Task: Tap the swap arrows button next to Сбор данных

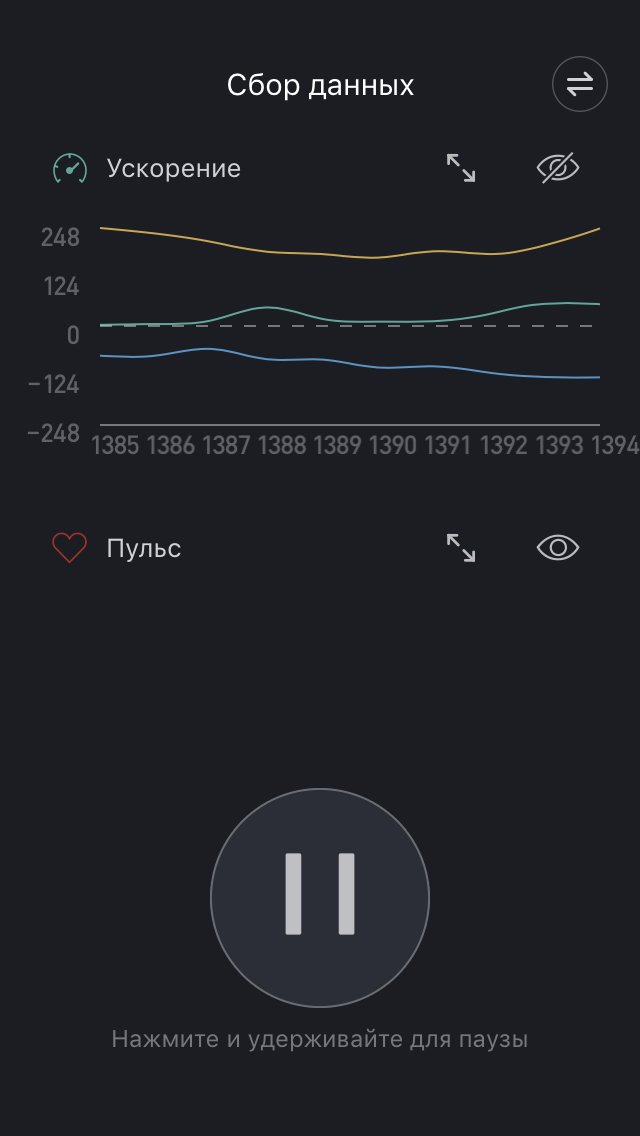Action: (x=580, y=85)
